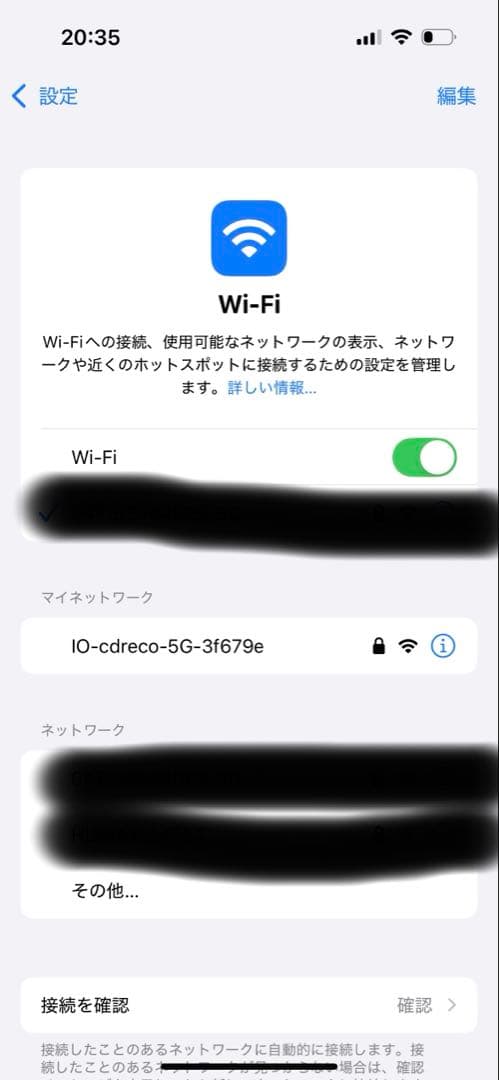Tap 編集 to edit networks
Image resolution: width=499 pixels, height=1080 pixels.
click(456, 96)
